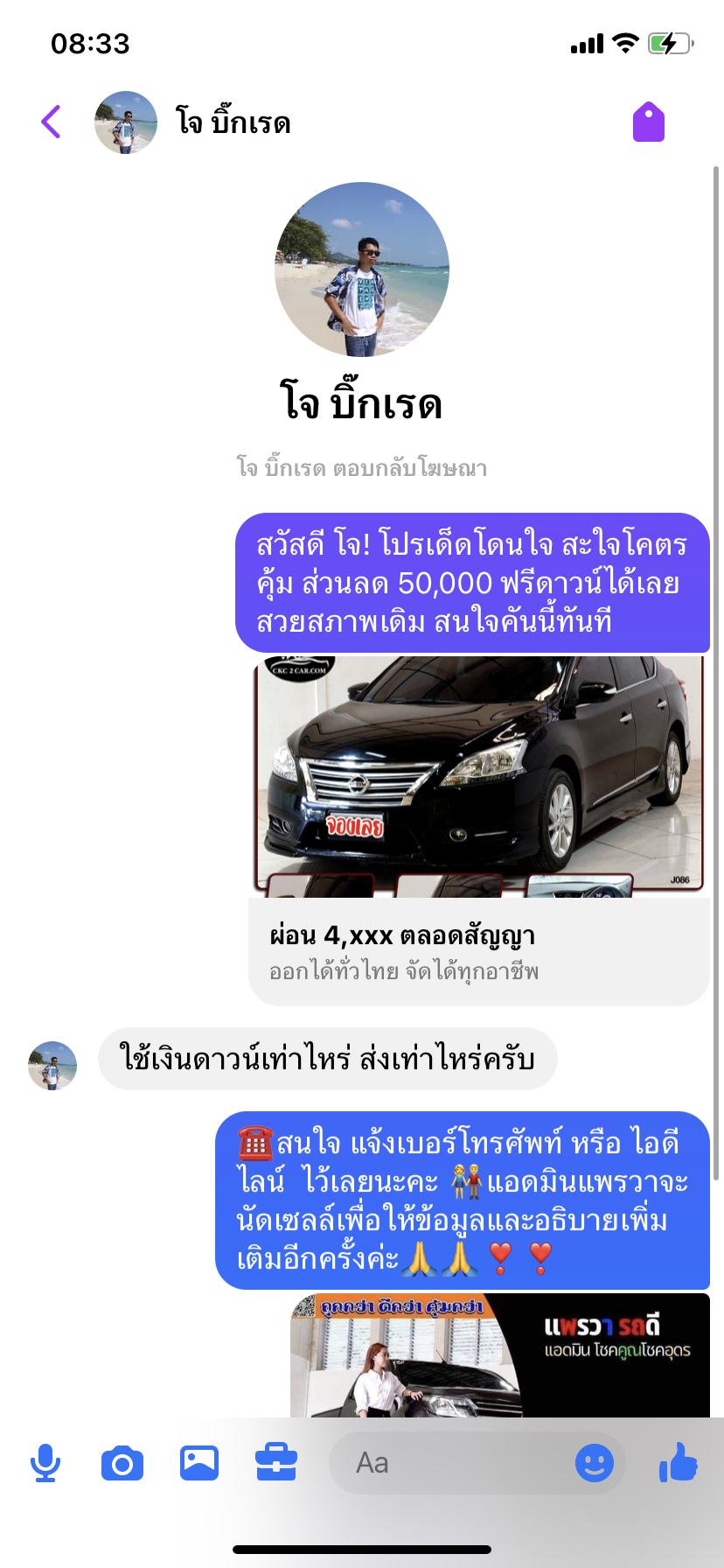724x1568 pixels.
Task: Open the emoji picker
Action: coord(595,1463)
